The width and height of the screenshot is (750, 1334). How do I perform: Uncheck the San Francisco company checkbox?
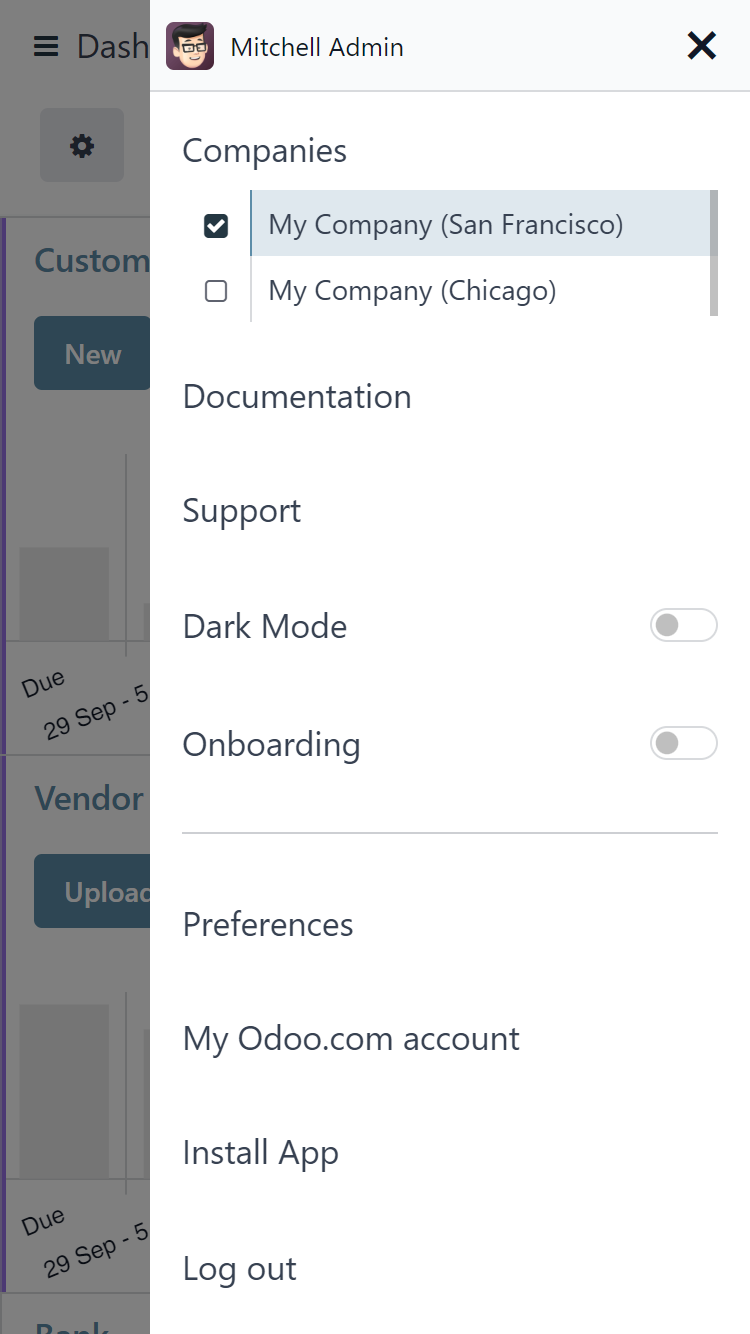click(216, 226)
